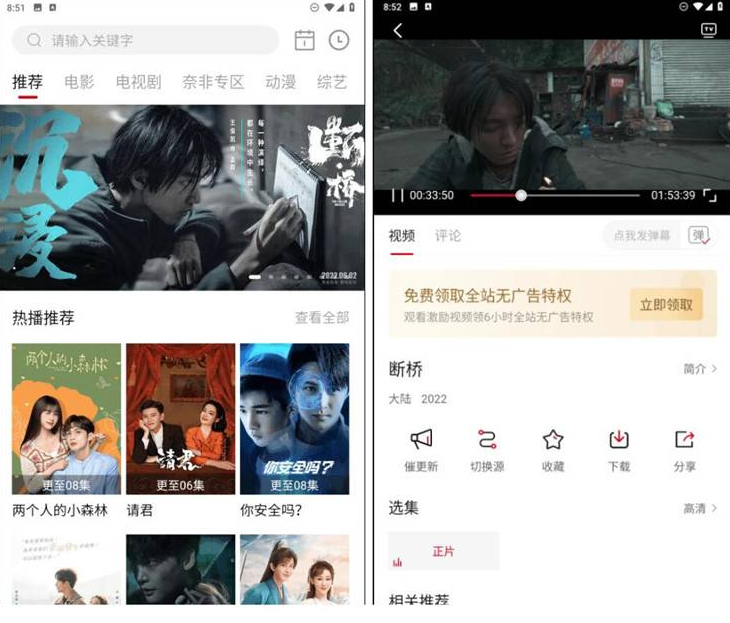View all in 热播推荐 via 查看全部

322,317
